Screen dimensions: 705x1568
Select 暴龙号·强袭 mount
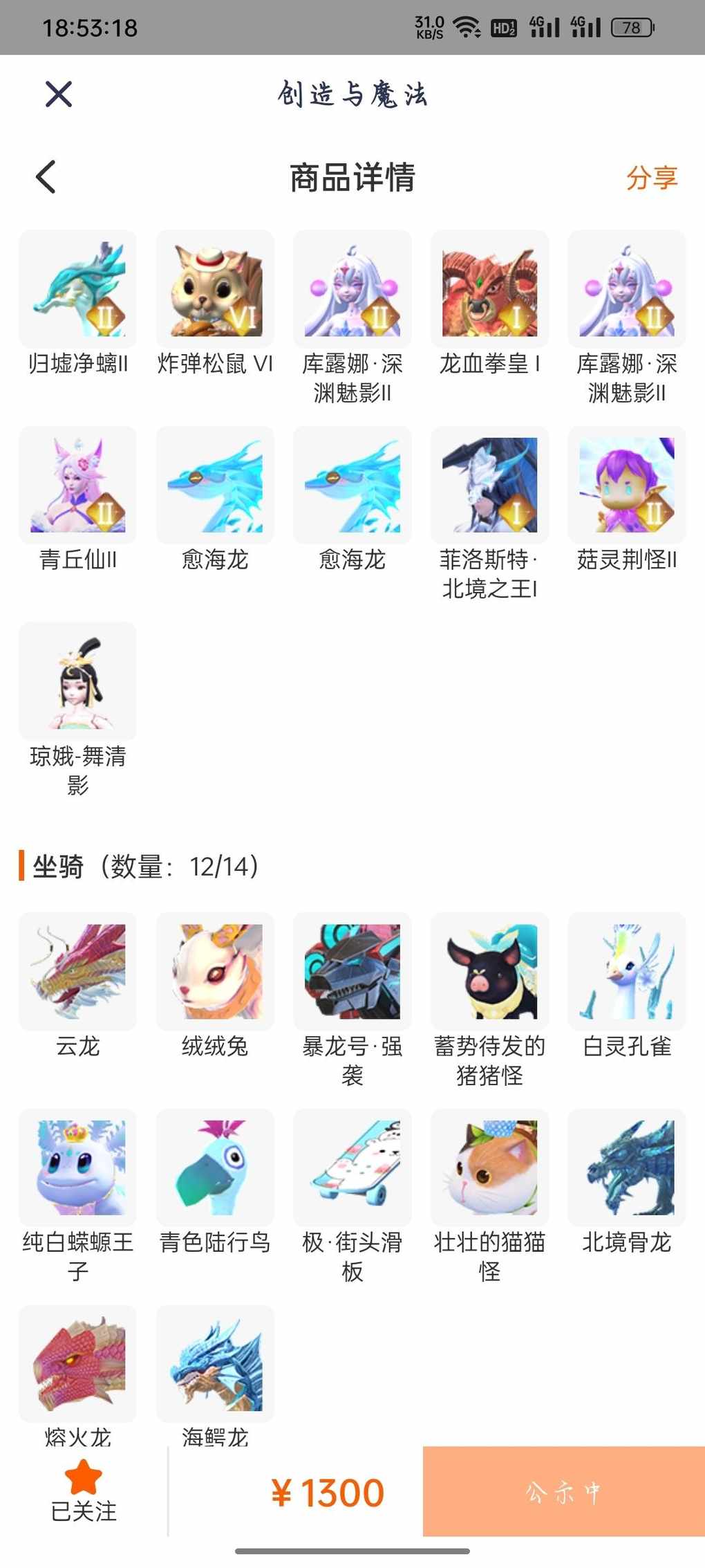(x=352, y=971)
